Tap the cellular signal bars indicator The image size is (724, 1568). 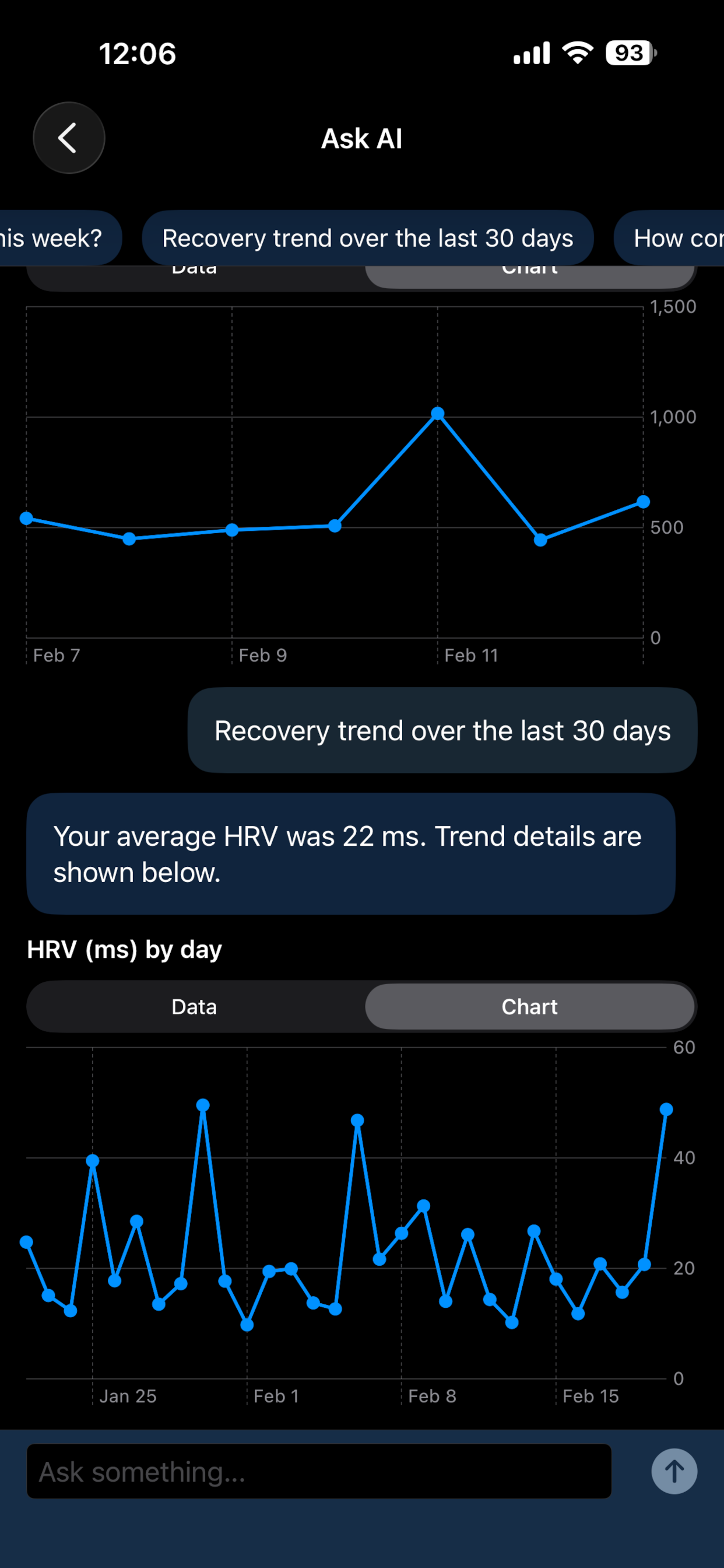[531, 54]
